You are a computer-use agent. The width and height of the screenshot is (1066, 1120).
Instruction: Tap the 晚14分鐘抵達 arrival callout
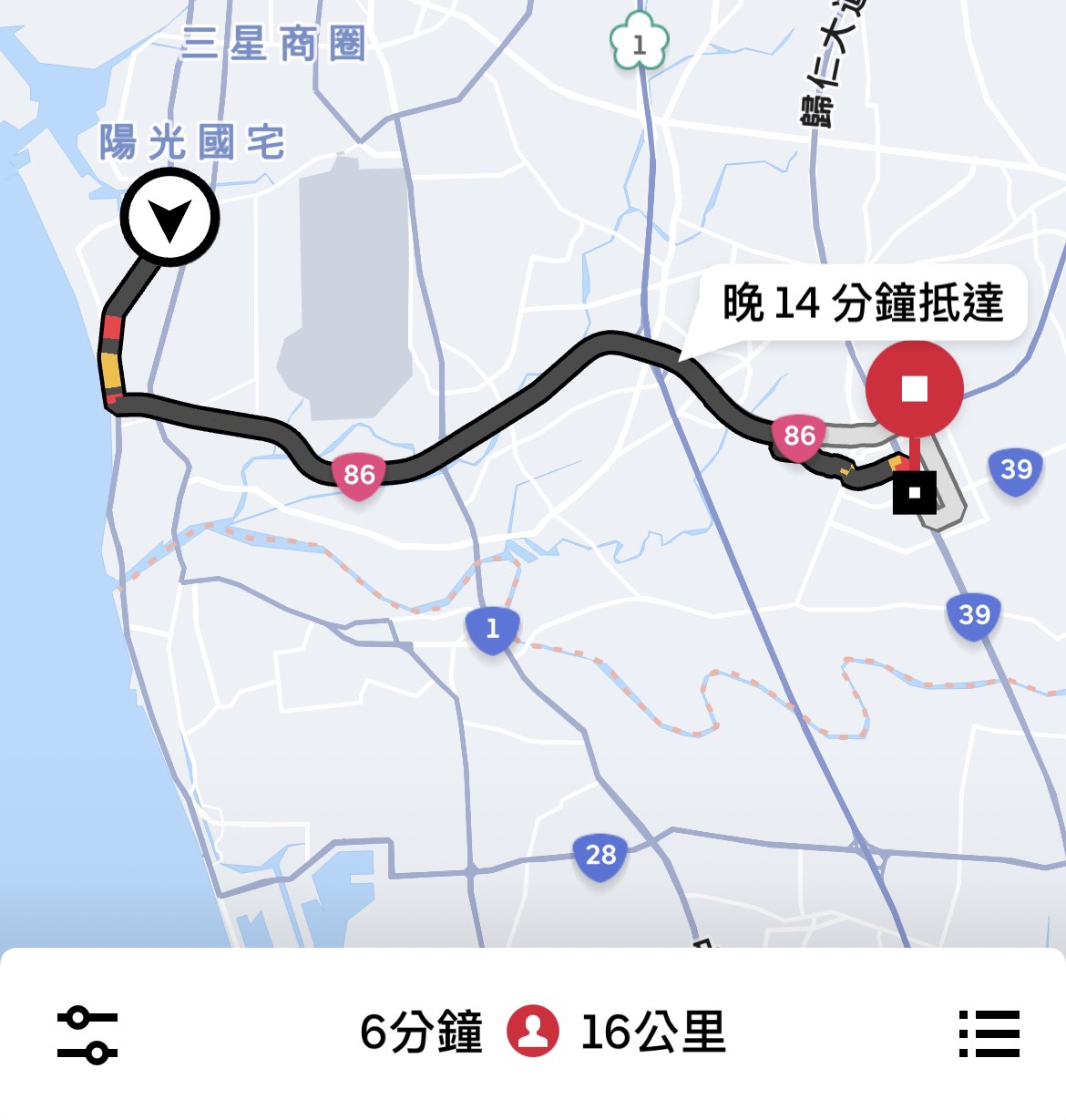[862, 303]
